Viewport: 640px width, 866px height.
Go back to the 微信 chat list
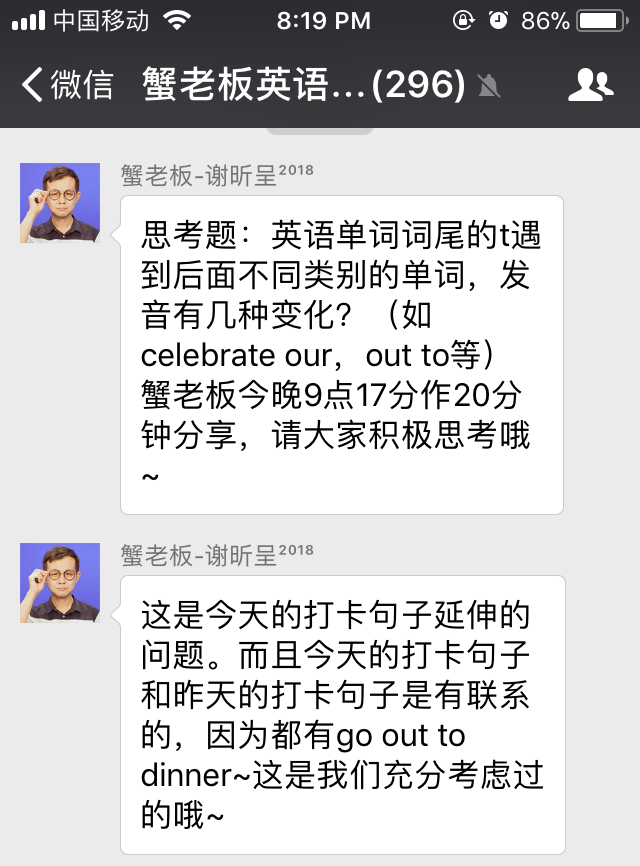[66, 86]
